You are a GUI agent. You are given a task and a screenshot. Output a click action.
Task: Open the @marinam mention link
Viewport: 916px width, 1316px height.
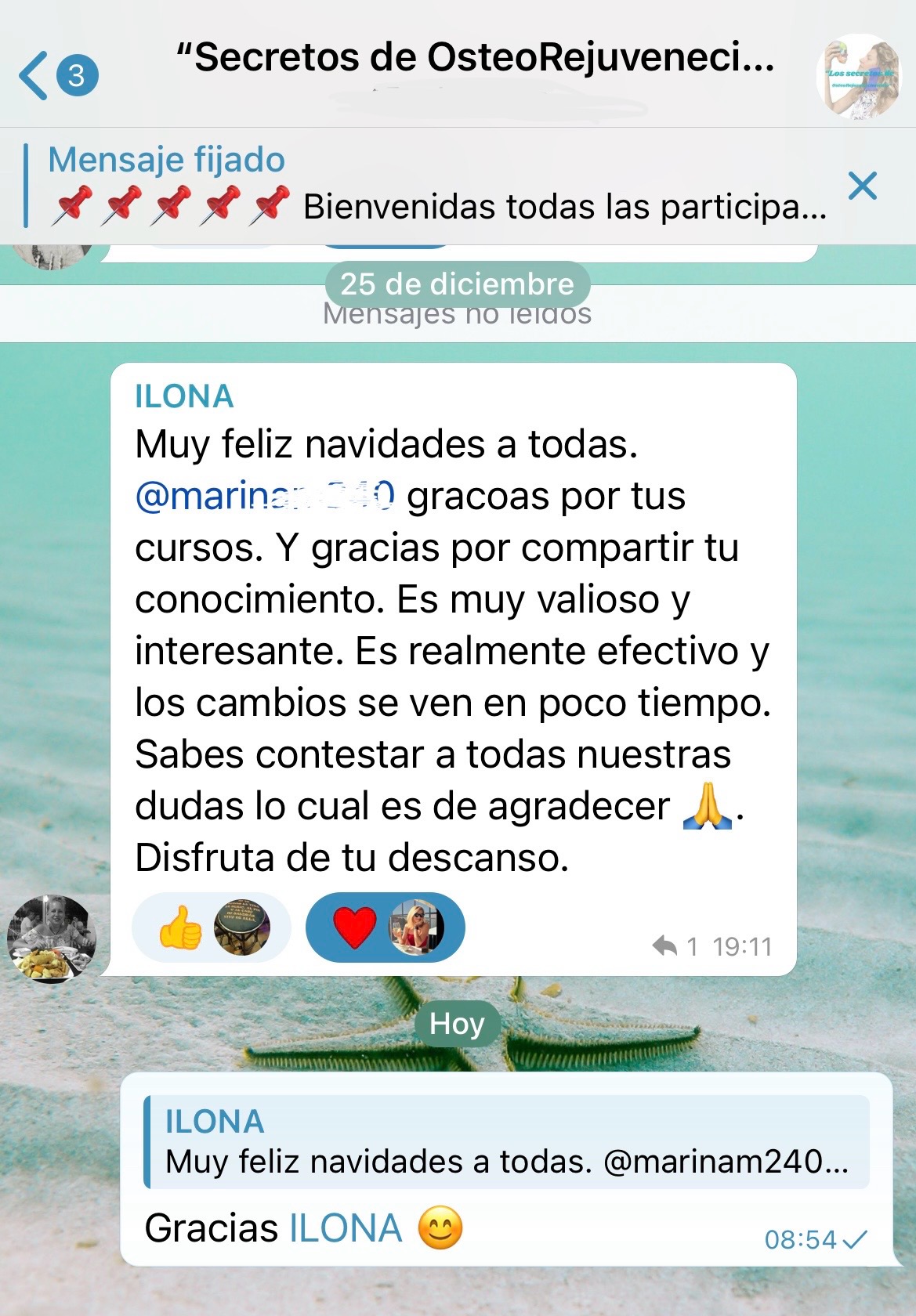point(265,496)
